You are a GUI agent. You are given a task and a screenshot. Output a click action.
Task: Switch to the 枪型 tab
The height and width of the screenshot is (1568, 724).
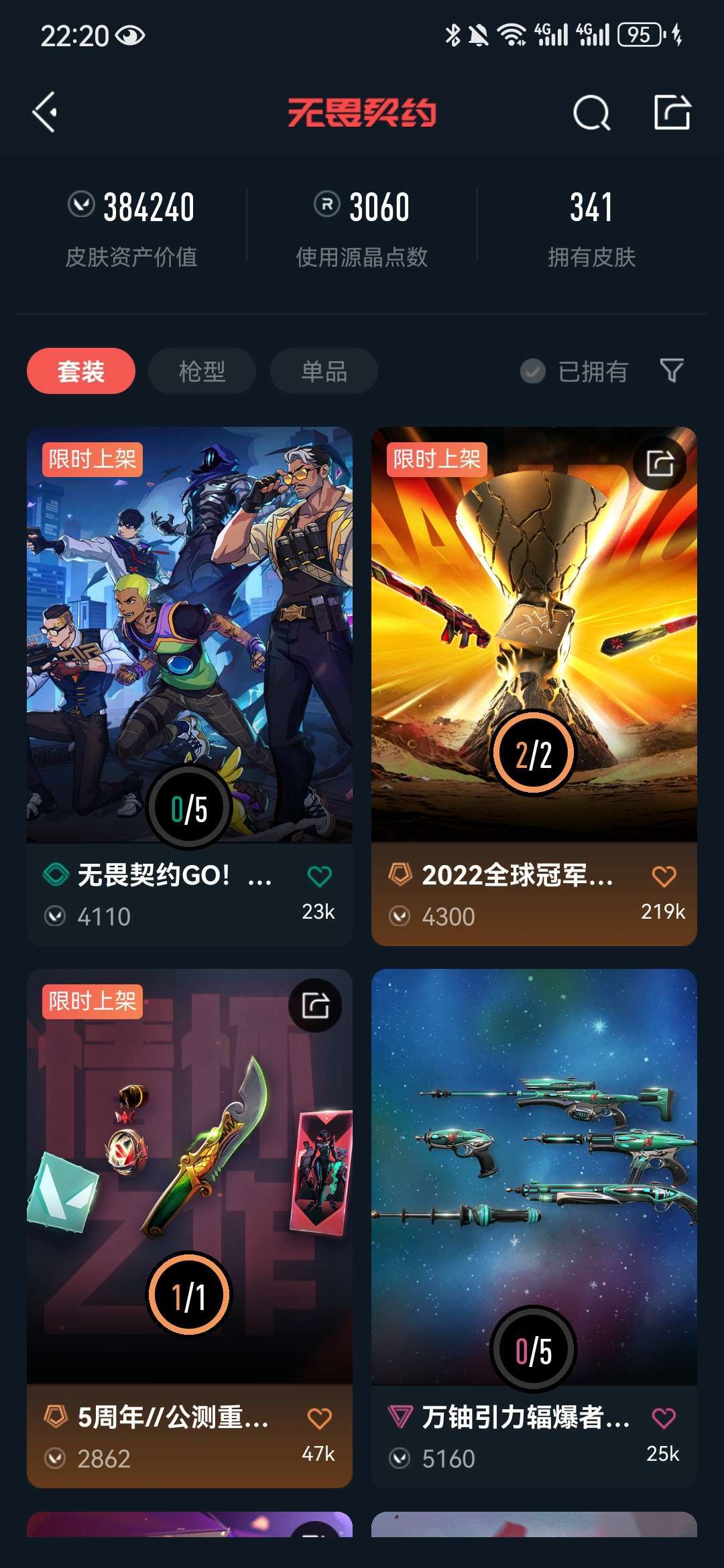click(202, 371)
